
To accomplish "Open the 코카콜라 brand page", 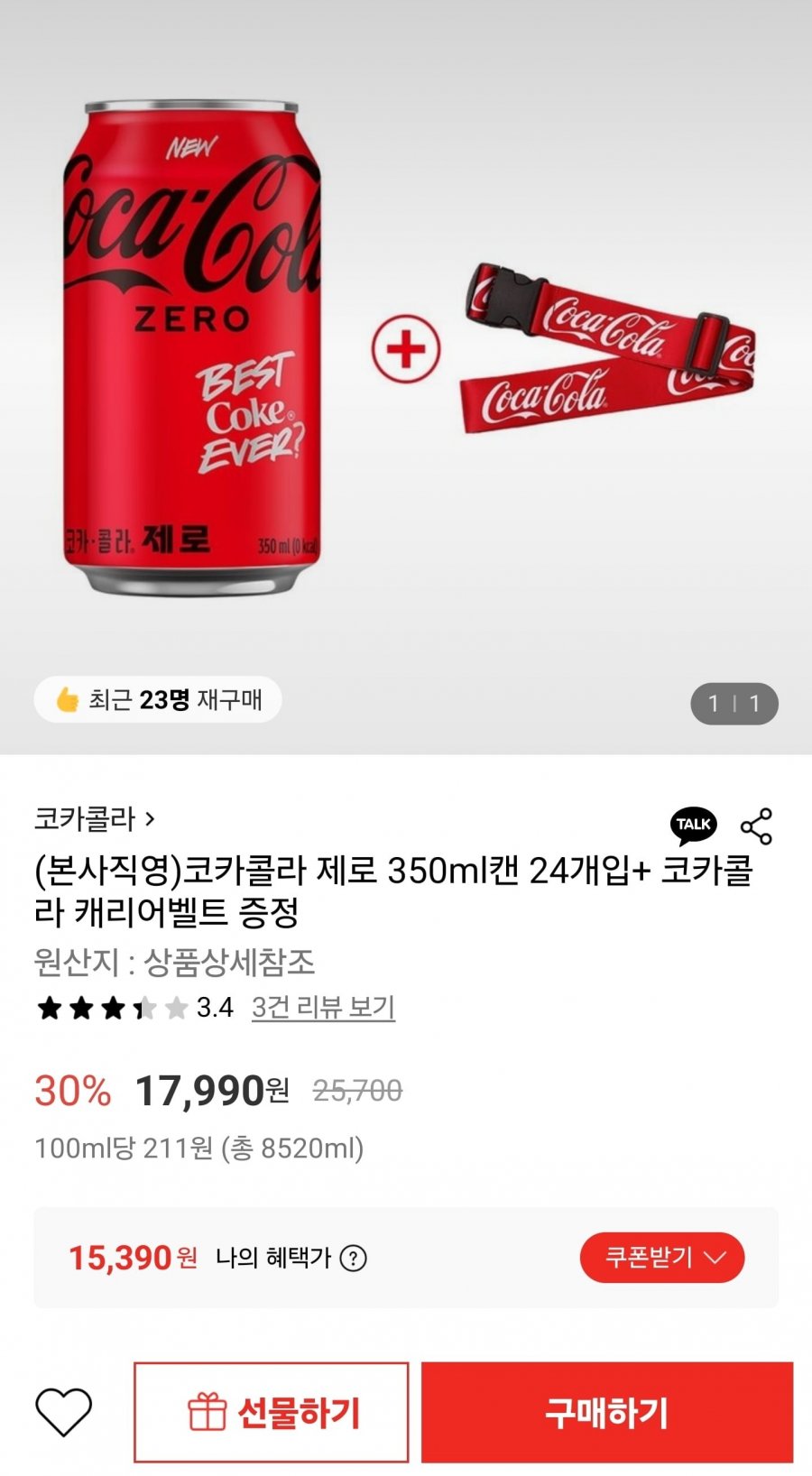I will (x=95, y=819).
